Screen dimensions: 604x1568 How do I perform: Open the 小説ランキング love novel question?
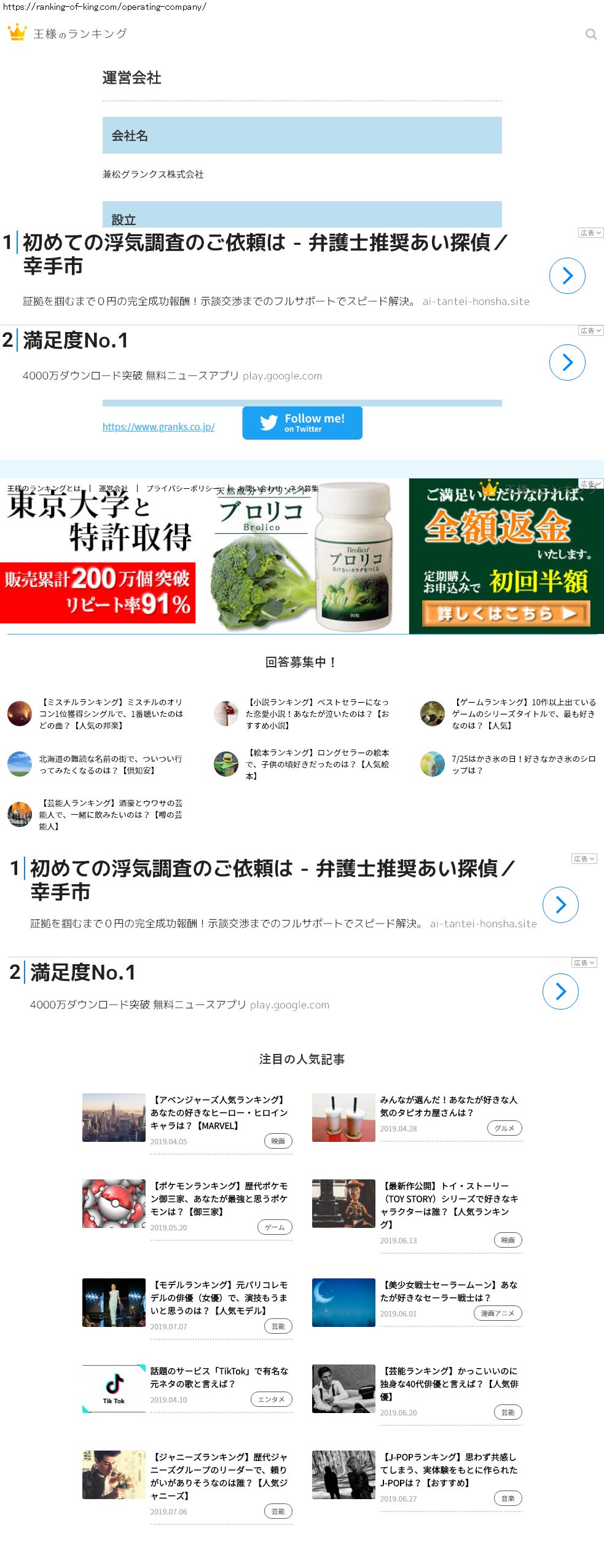point(317,714)
